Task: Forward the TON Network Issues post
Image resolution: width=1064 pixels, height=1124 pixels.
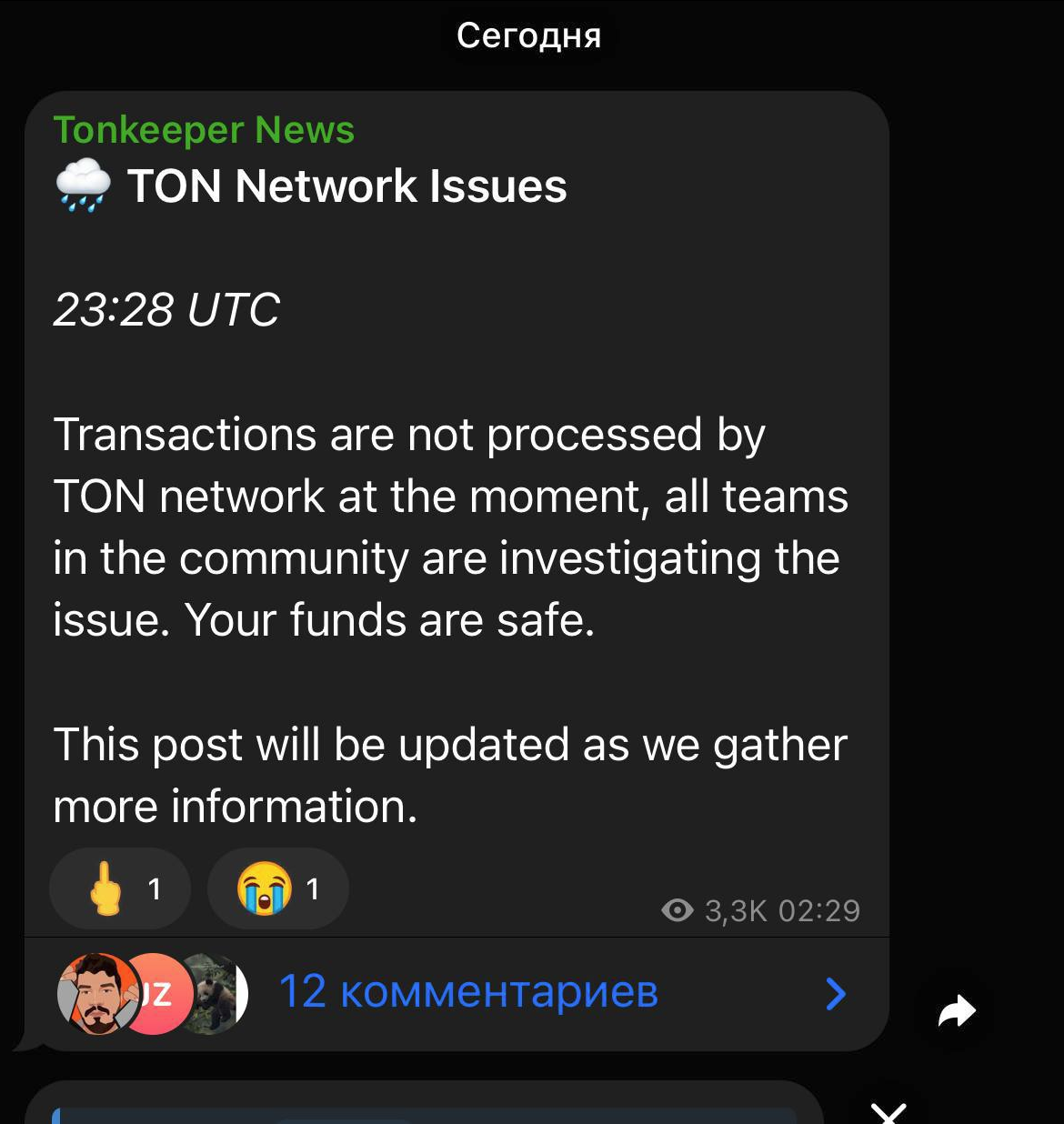Action: point(956,1010)
